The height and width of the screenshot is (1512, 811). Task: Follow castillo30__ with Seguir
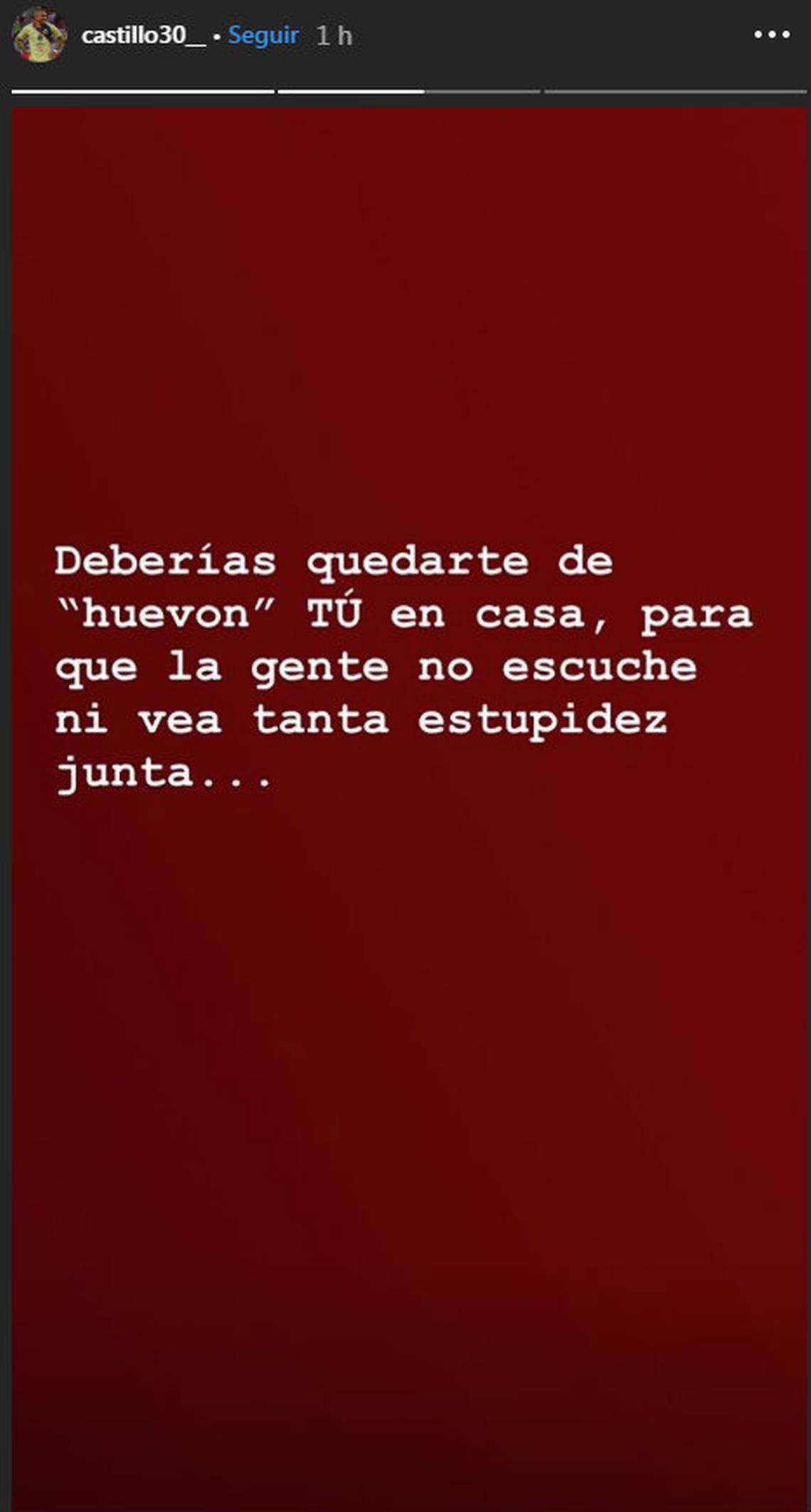click(263, 35)
